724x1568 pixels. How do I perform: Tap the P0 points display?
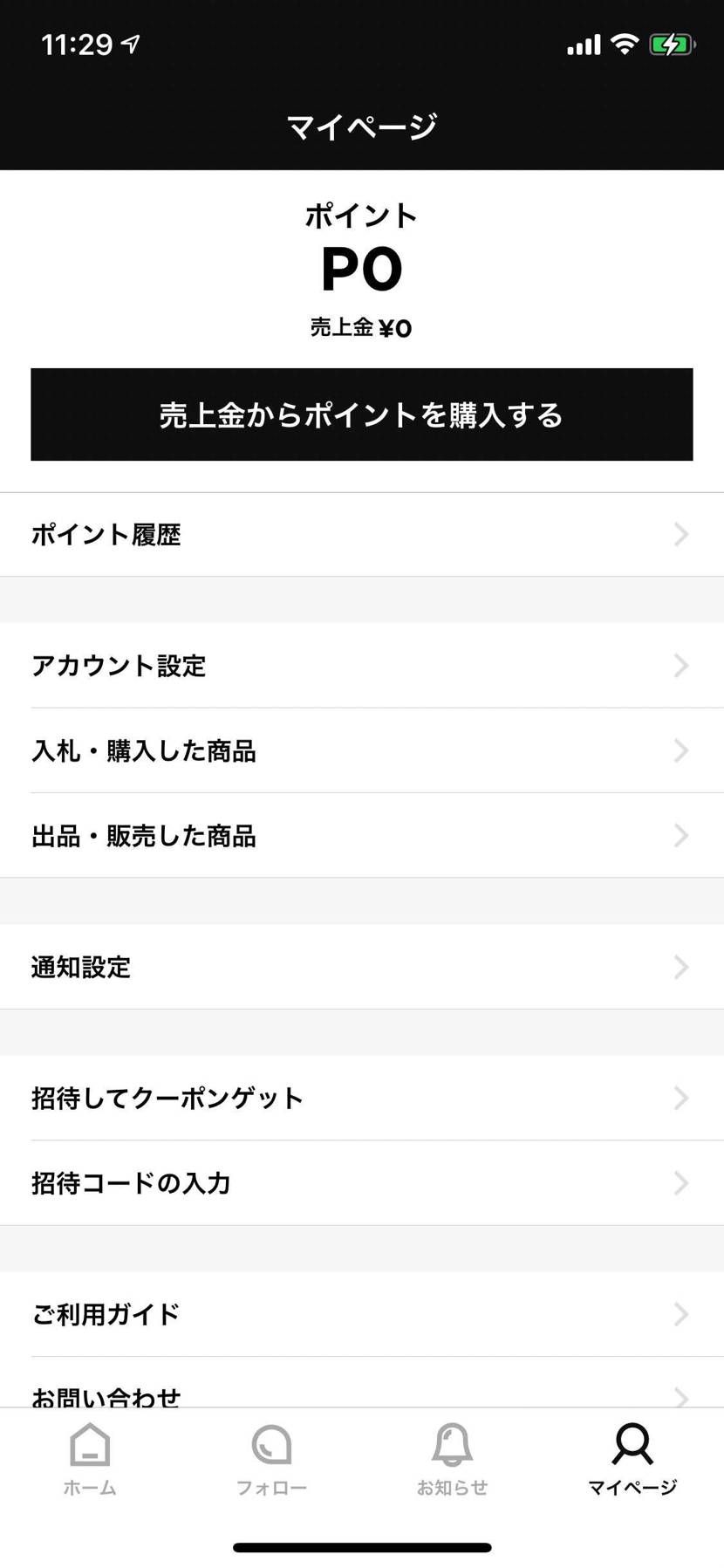[362, 269]
